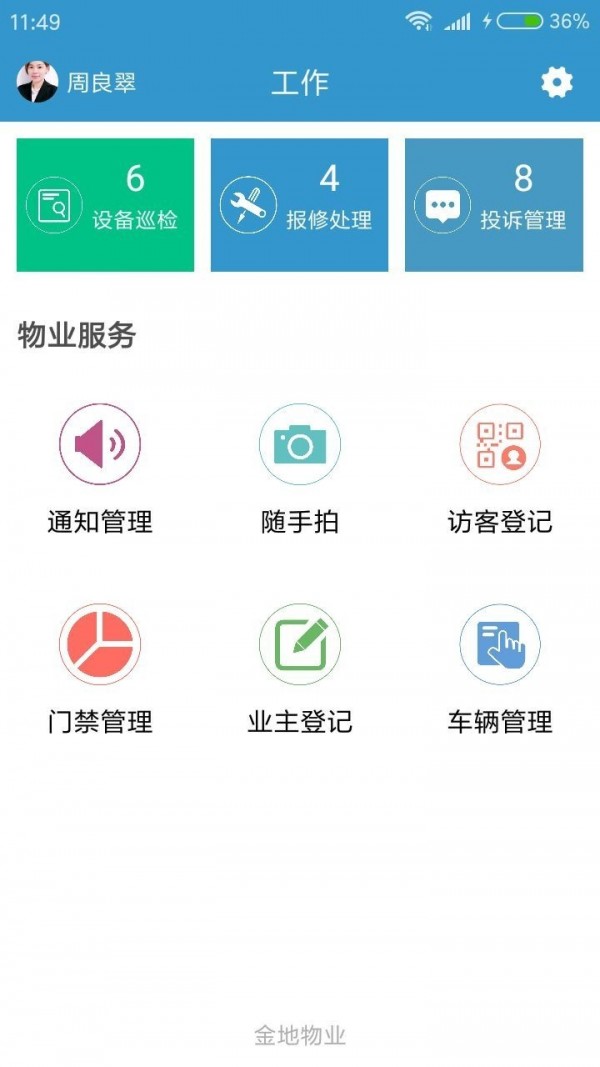Open the 设备巡检 card
Viewport: 600px width, 1067px height.
105,205
